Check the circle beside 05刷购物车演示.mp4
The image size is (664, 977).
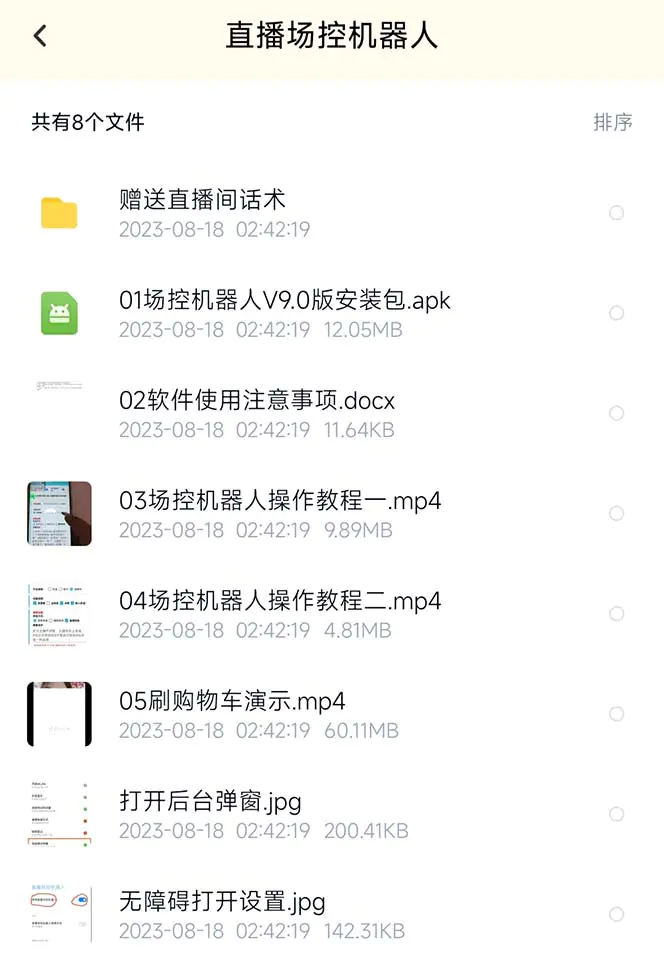(617, 714)
